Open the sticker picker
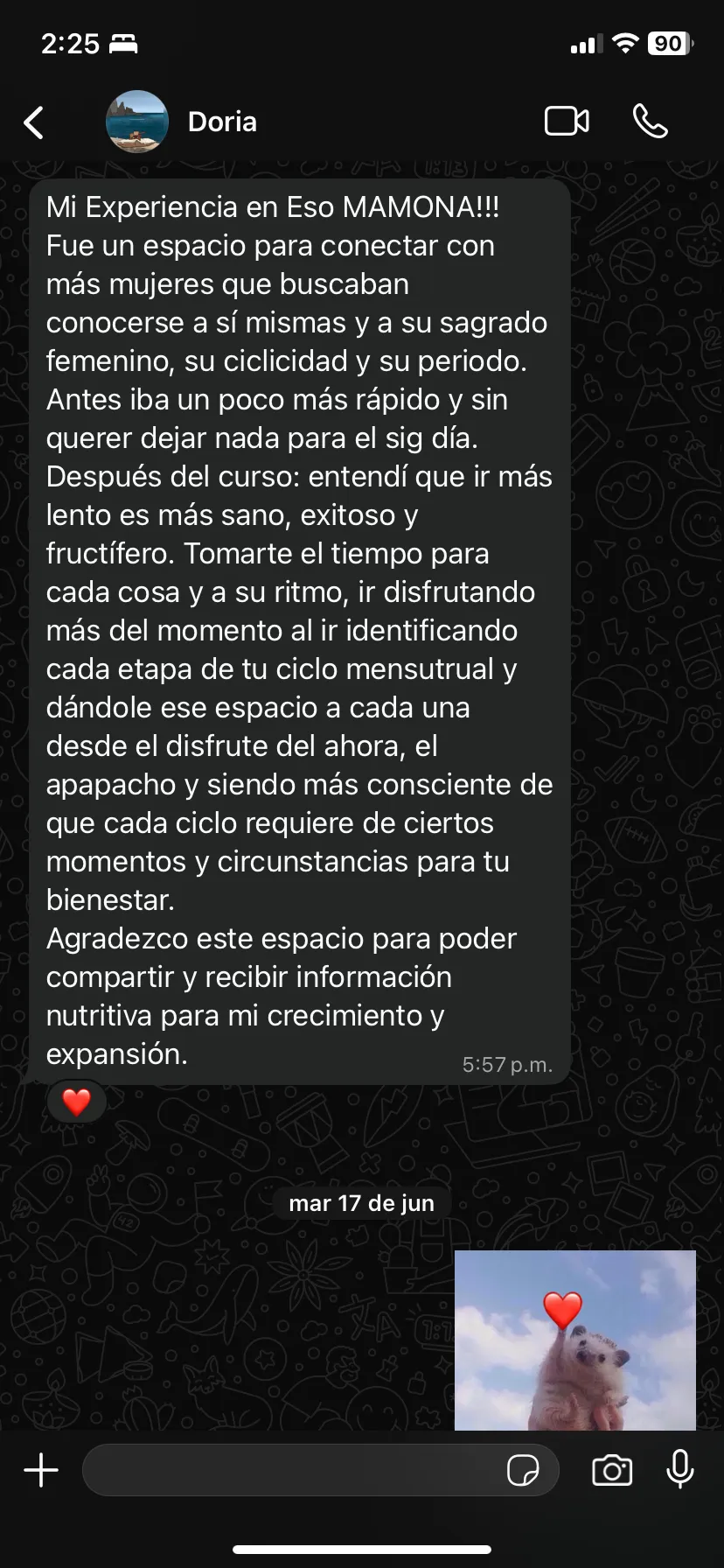Screen dimensions: 724x1568 coord(523,1470)
